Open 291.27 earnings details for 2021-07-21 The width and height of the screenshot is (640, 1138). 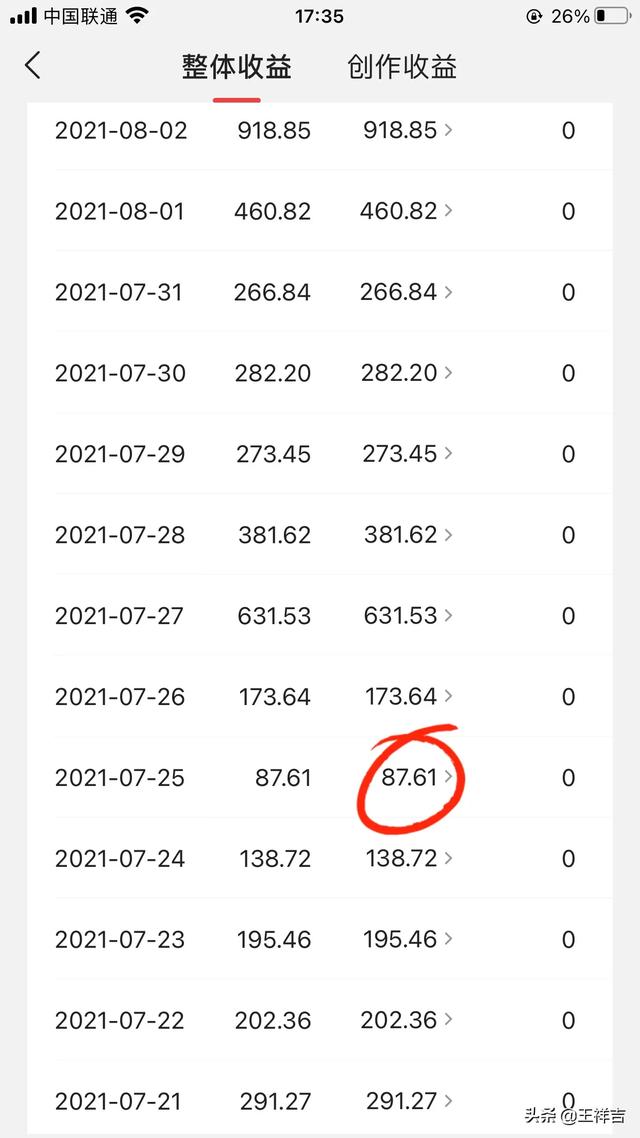[406, 1101]
